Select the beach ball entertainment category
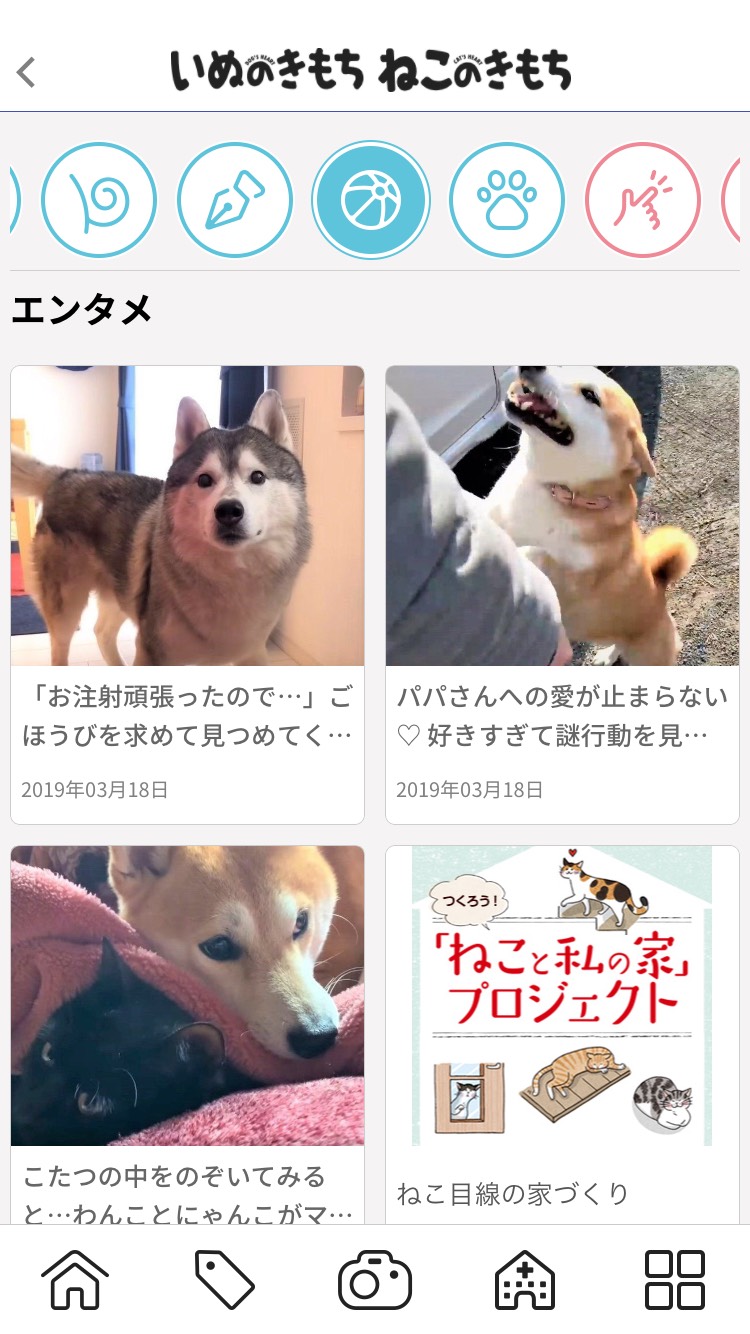 coord(371,200)
